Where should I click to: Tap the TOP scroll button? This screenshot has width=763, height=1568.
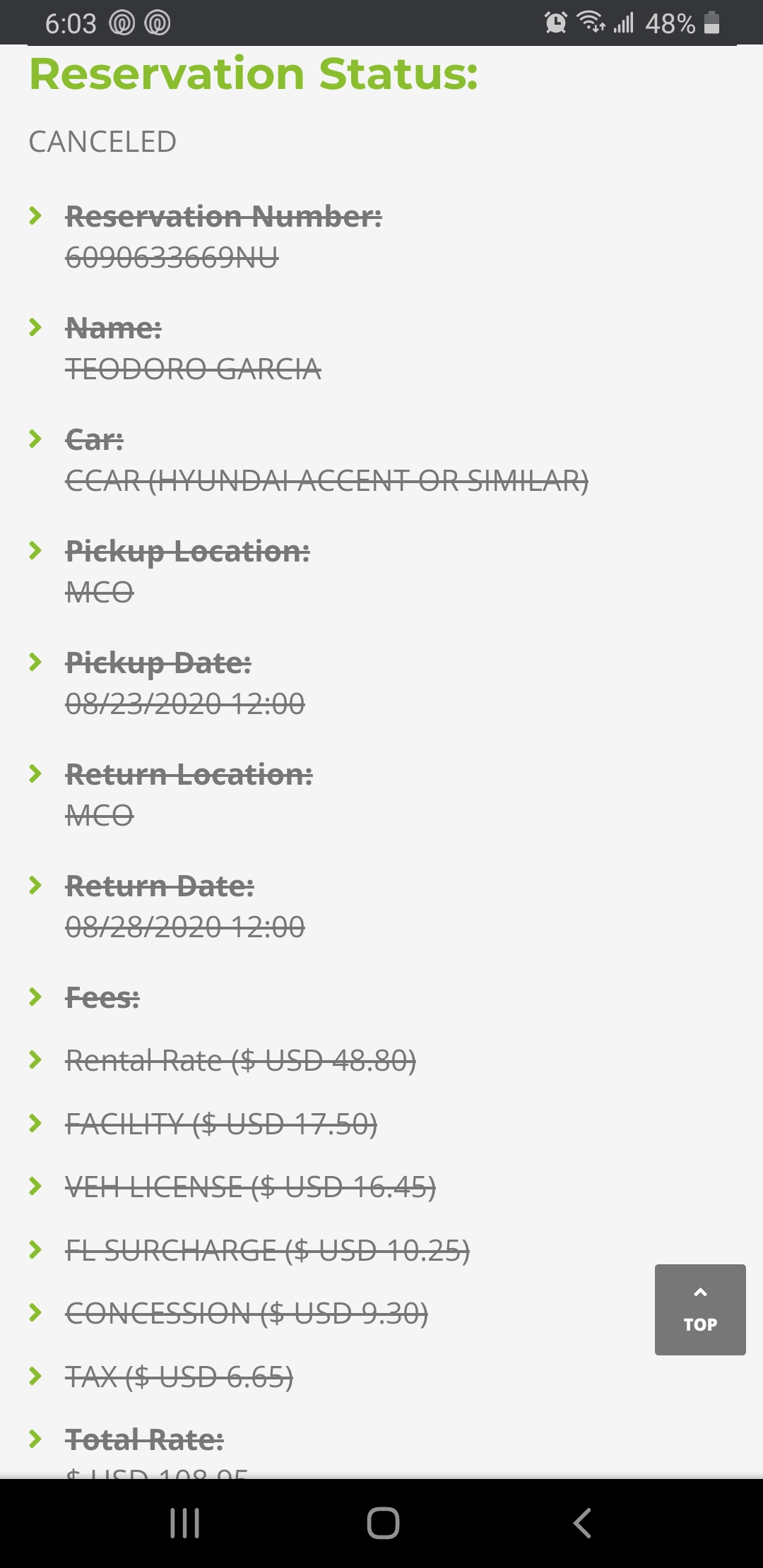pyautogui.click(x=699, y=1310)
